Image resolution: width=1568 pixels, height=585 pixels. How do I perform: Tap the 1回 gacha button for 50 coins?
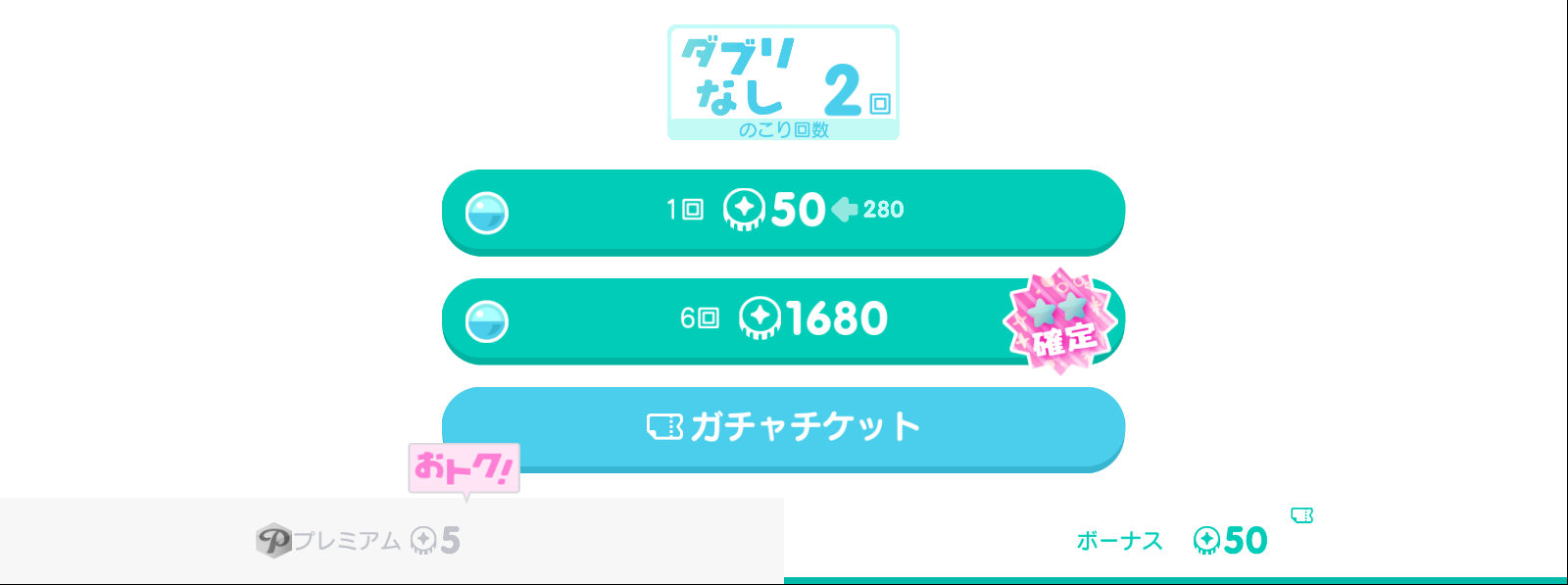tap(783, 212)
